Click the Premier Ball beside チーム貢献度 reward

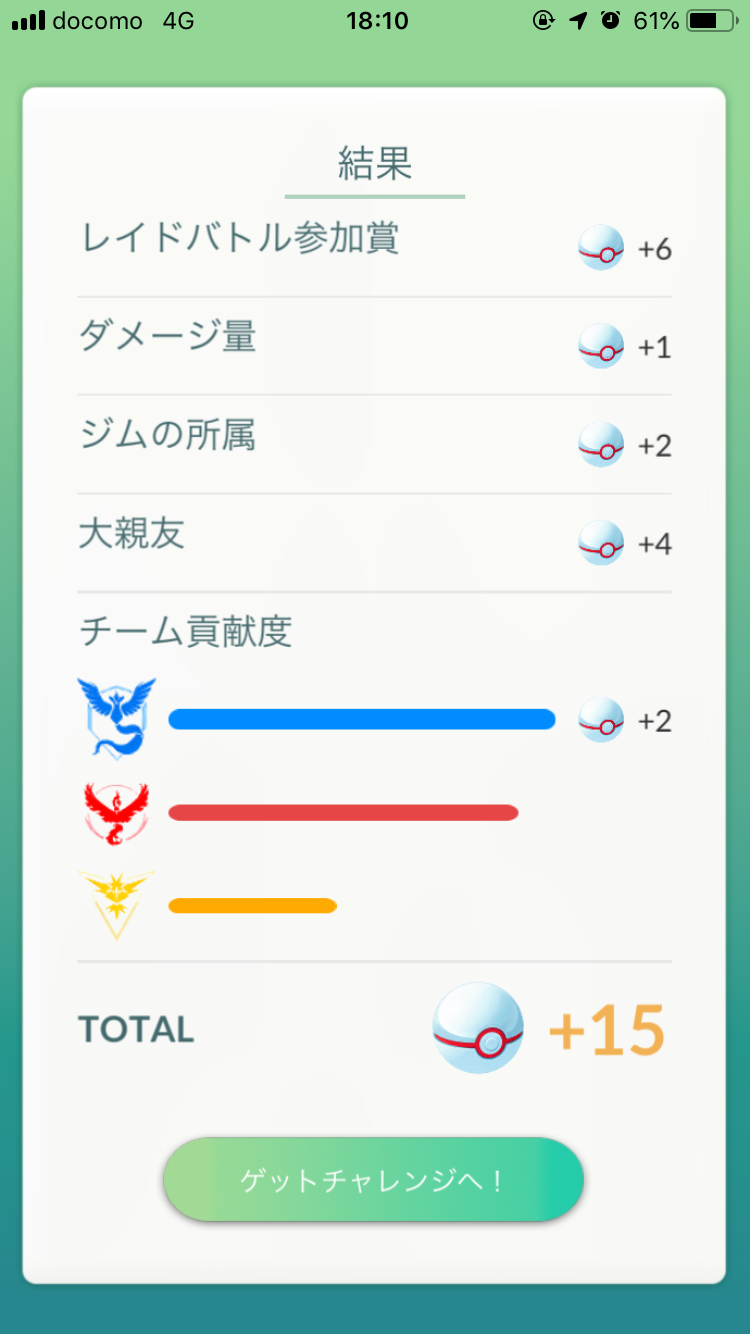(x=601, y=721)
